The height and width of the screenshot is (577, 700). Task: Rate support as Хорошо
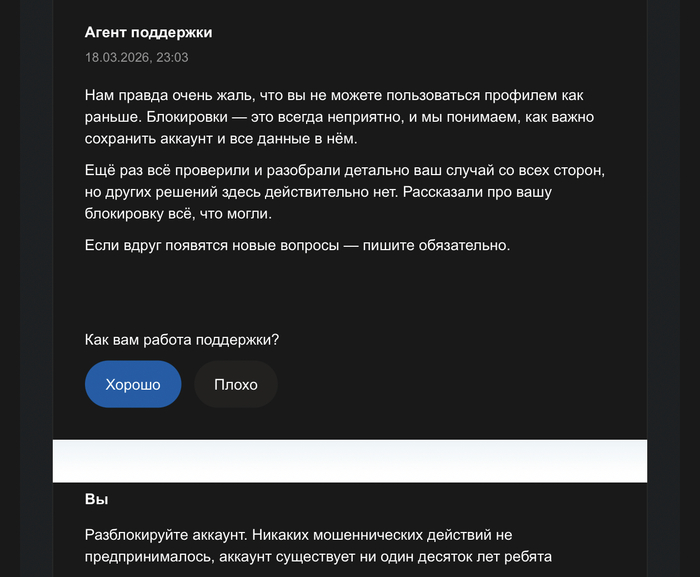coord(133,384)
